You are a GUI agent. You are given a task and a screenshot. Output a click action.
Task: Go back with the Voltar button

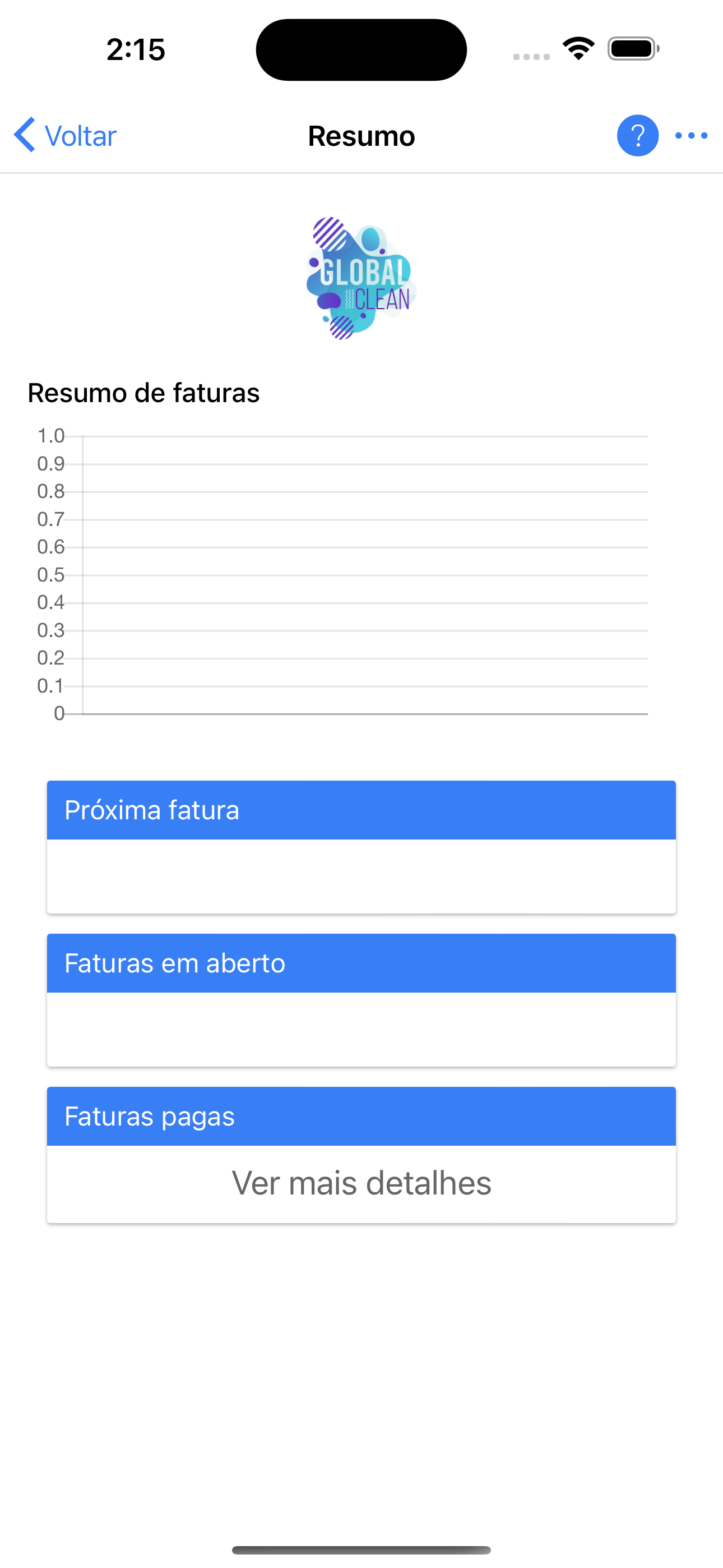(x=65, y=135)
